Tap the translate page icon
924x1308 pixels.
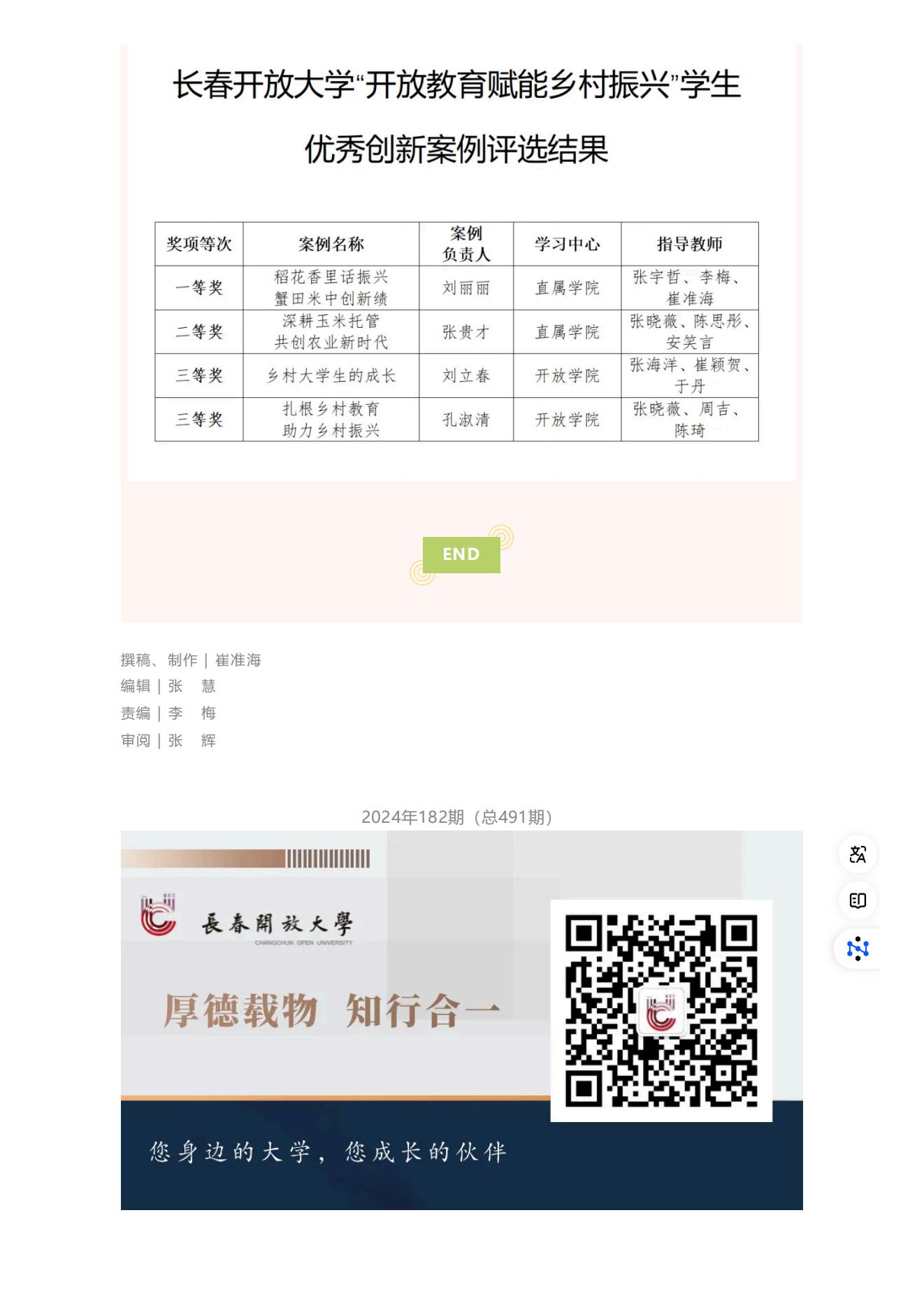(x=858, y=854)
